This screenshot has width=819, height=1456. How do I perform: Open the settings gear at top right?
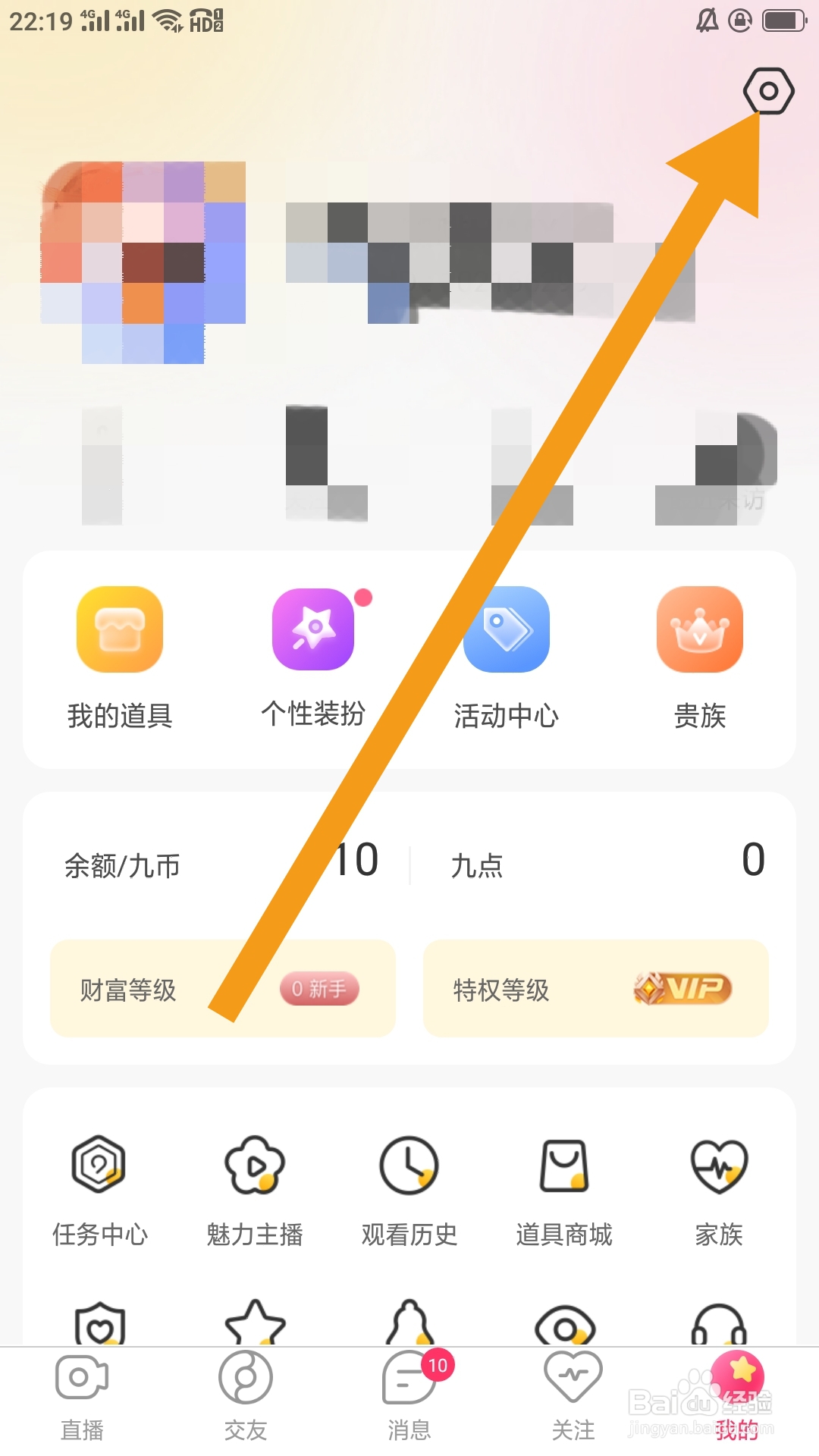769,91
